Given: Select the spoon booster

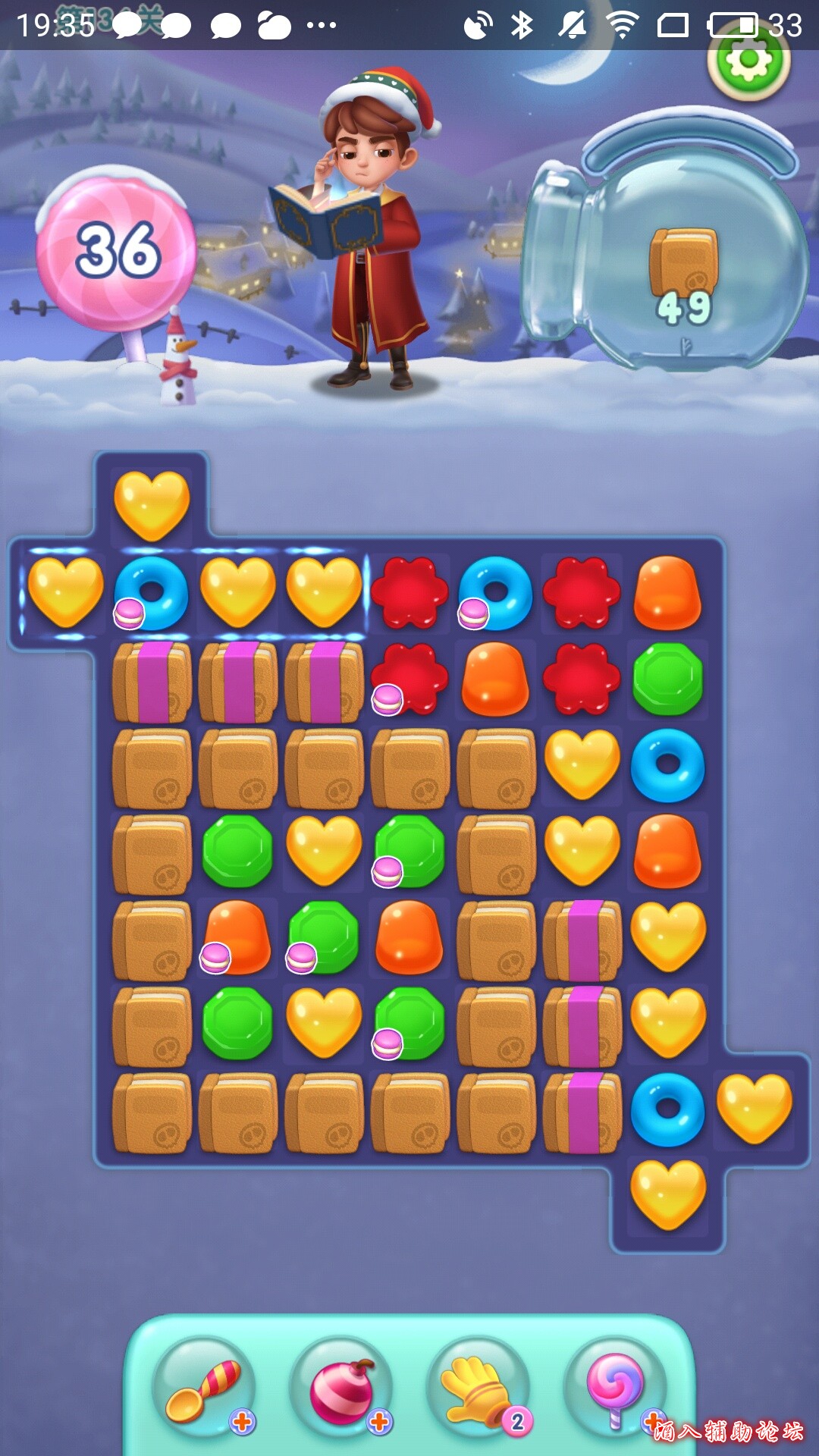Looking at the screenshot, I should (203, 1386).
